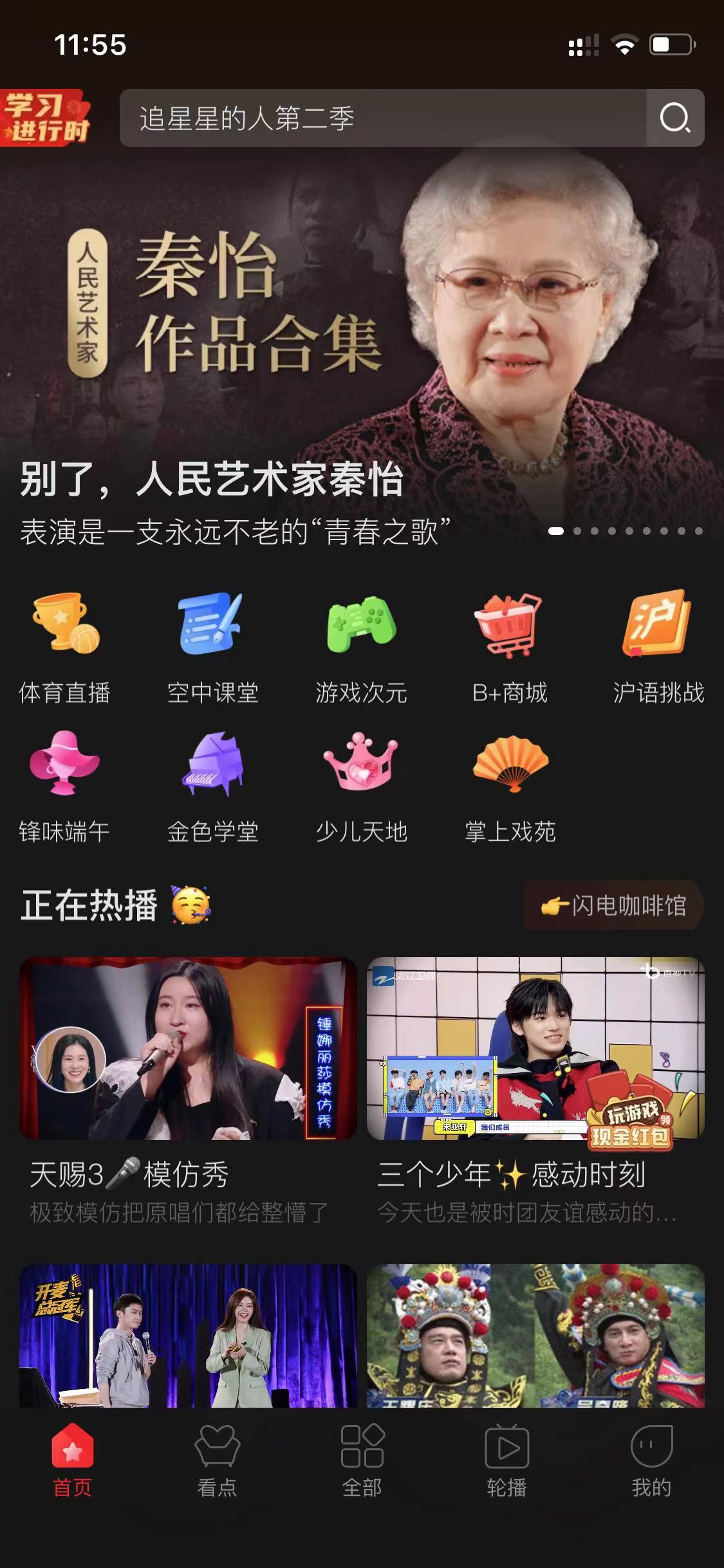Open the search box 追星星的人第二季
Screen dimensions: 724x1568
tap(383, 118)
